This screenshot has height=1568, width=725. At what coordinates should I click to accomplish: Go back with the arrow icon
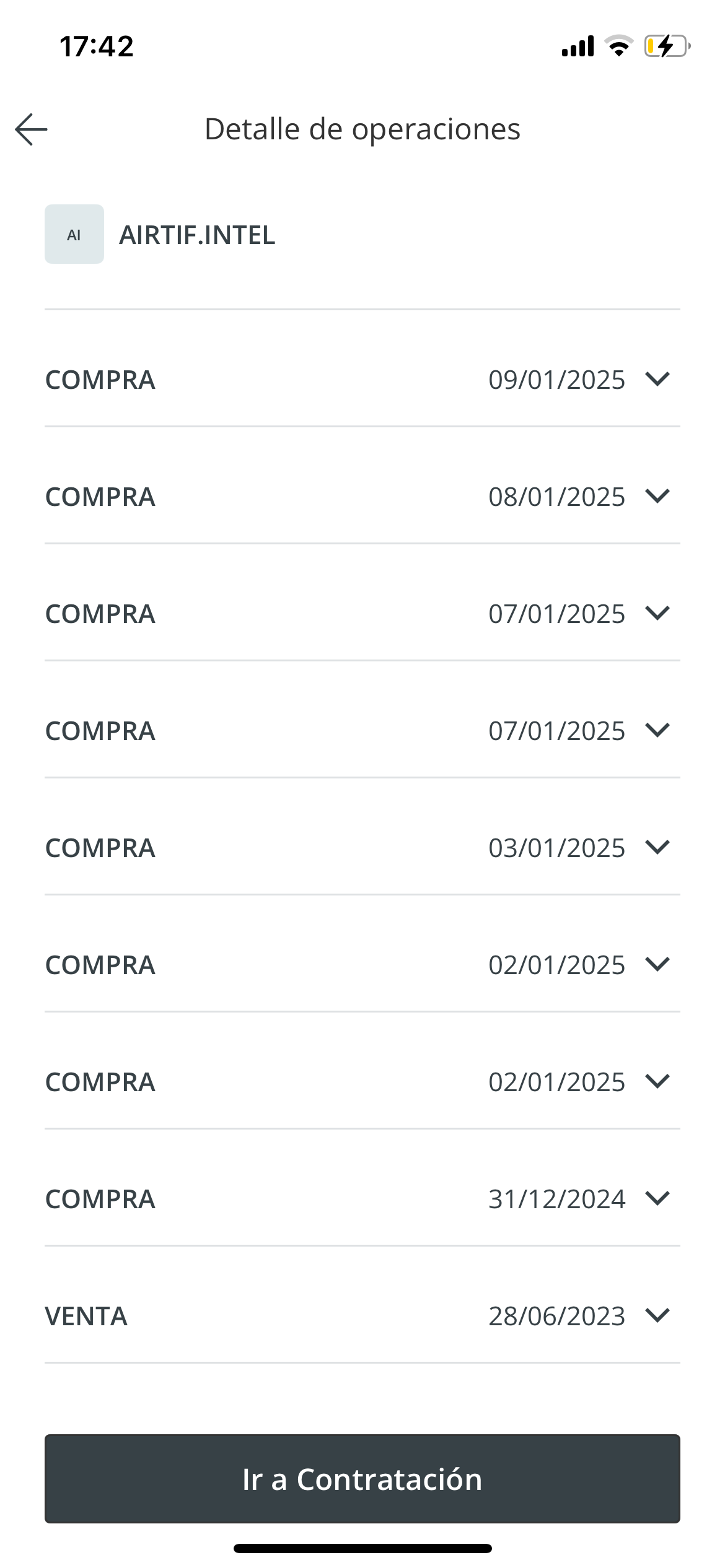32,129
